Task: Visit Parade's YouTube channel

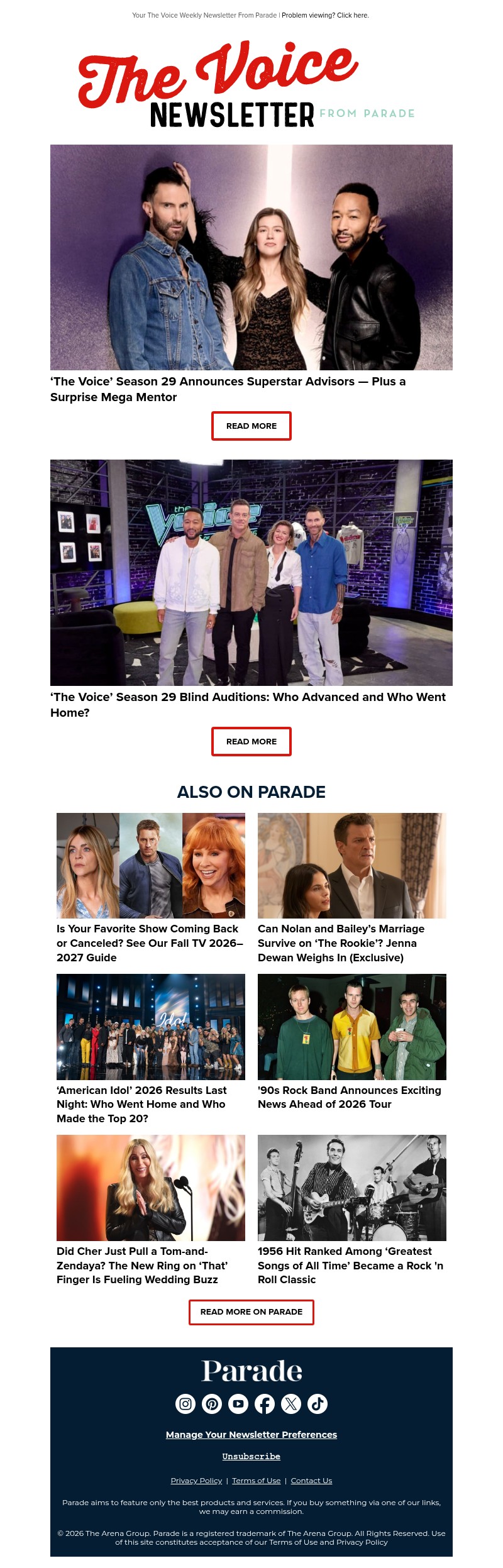Action: pyautogui.click(x=238, y=1403)
